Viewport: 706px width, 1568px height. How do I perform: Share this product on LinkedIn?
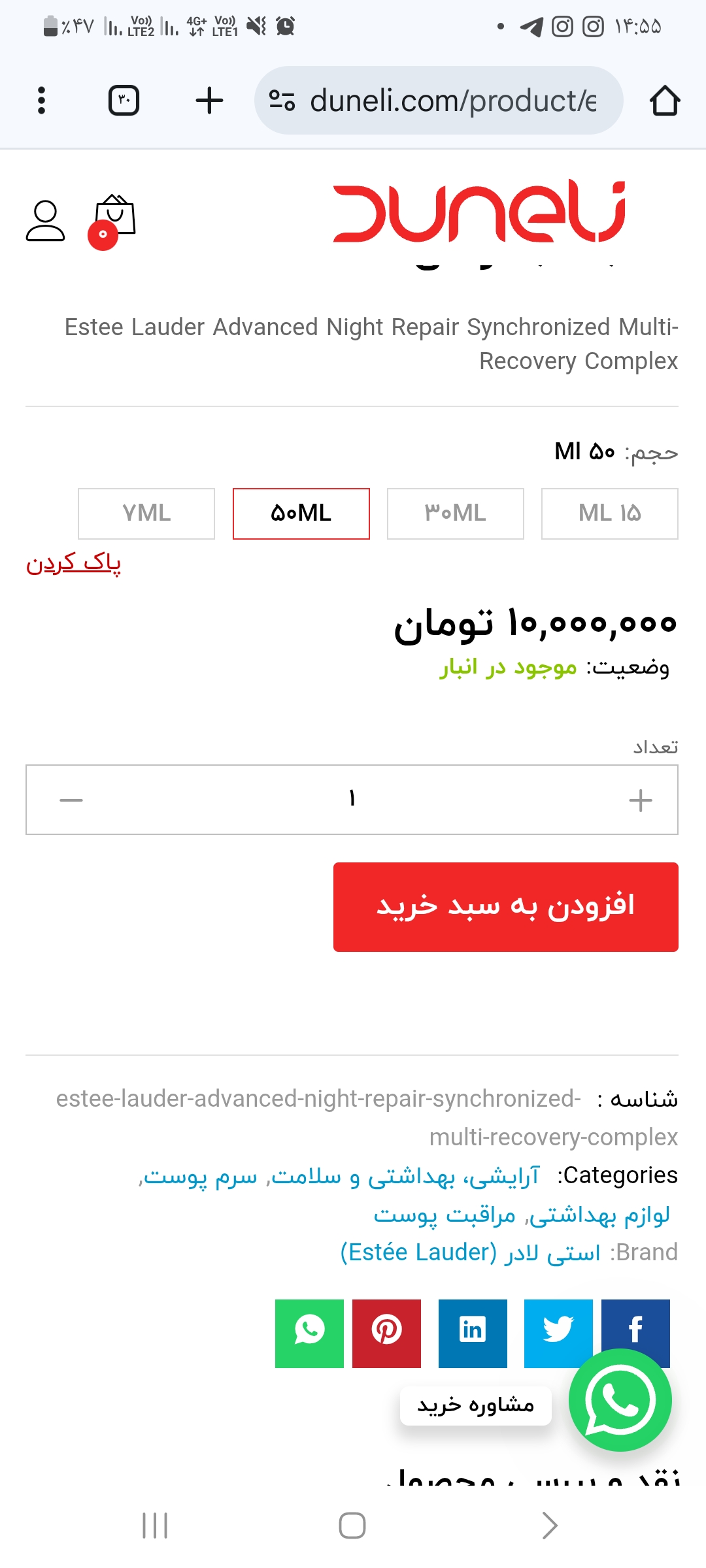click(473, 1333)
